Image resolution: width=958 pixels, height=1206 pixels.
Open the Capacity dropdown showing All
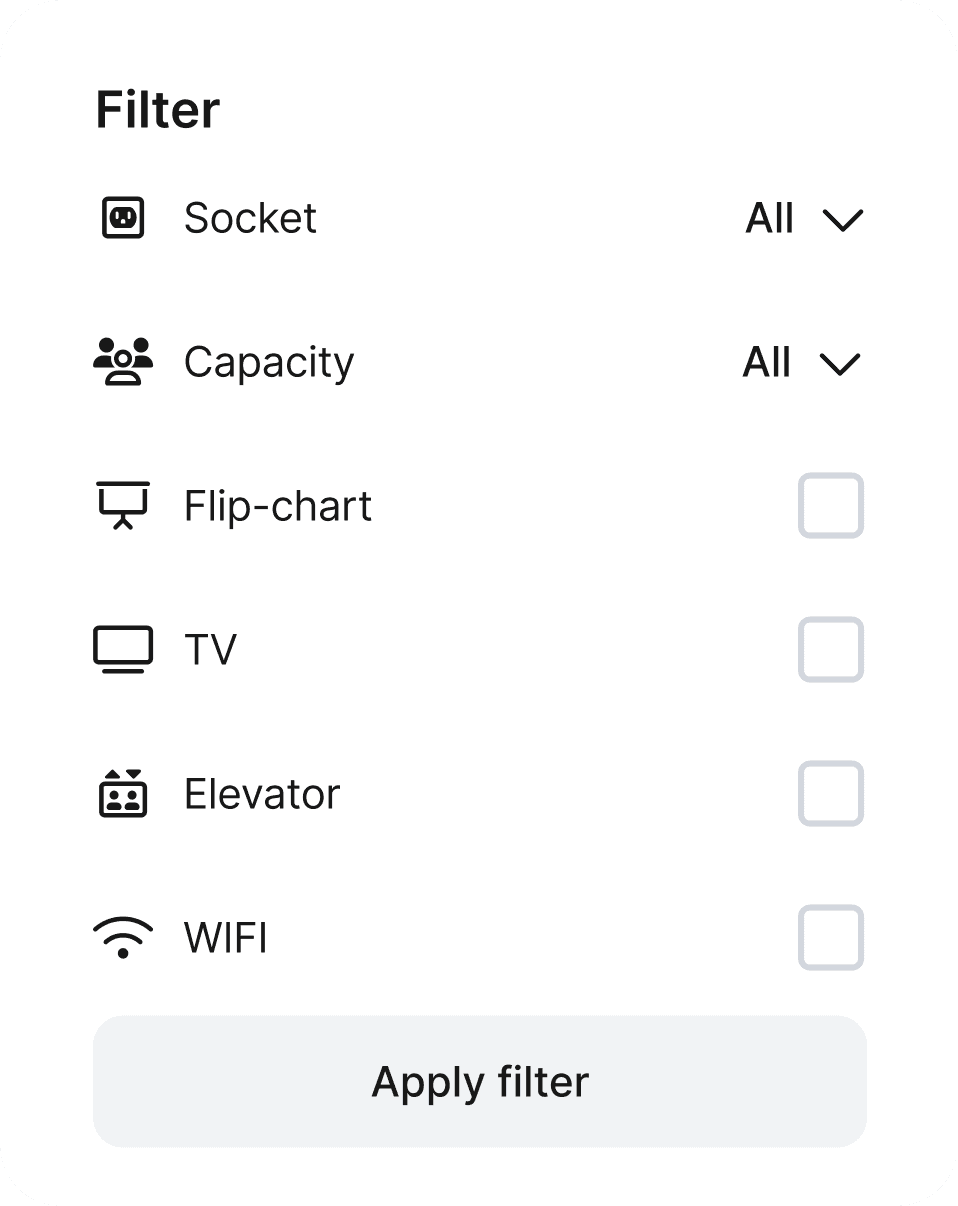pos(805,362)
